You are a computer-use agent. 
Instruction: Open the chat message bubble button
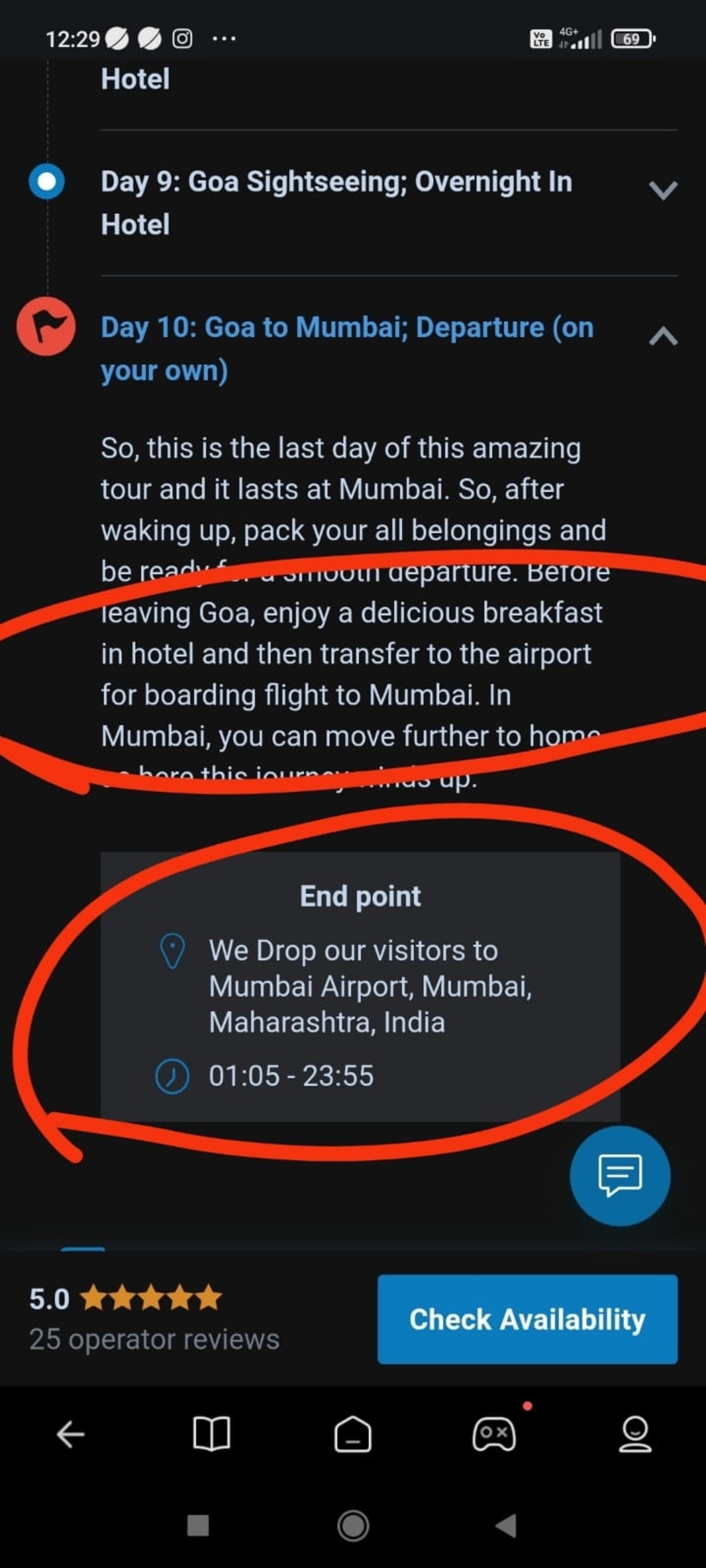(620, 1175)
